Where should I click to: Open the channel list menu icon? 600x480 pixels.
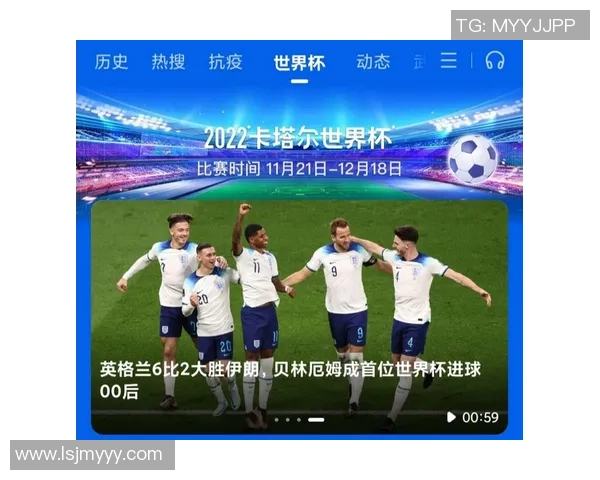click(449, 61)
